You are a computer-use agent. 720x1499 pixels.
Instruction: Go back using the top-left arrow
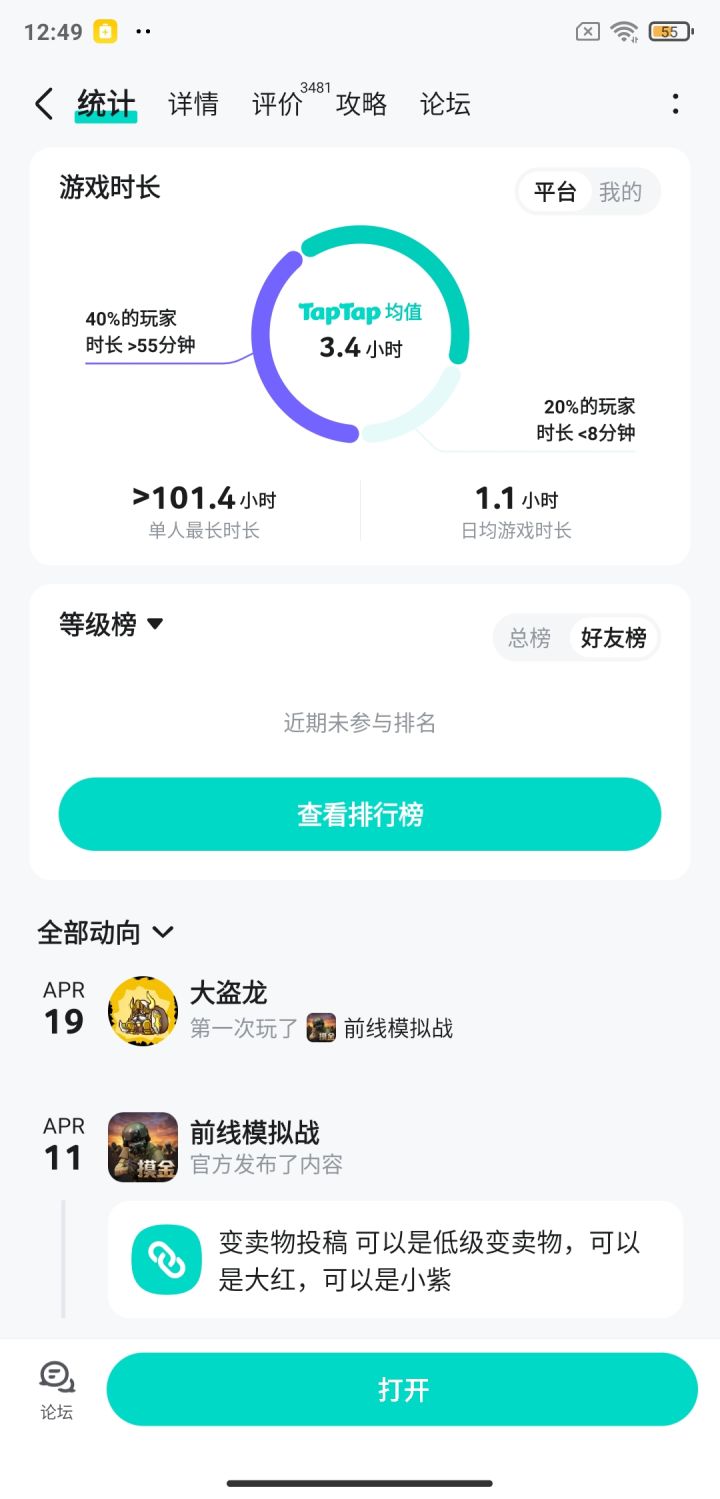tap(43, 104)
